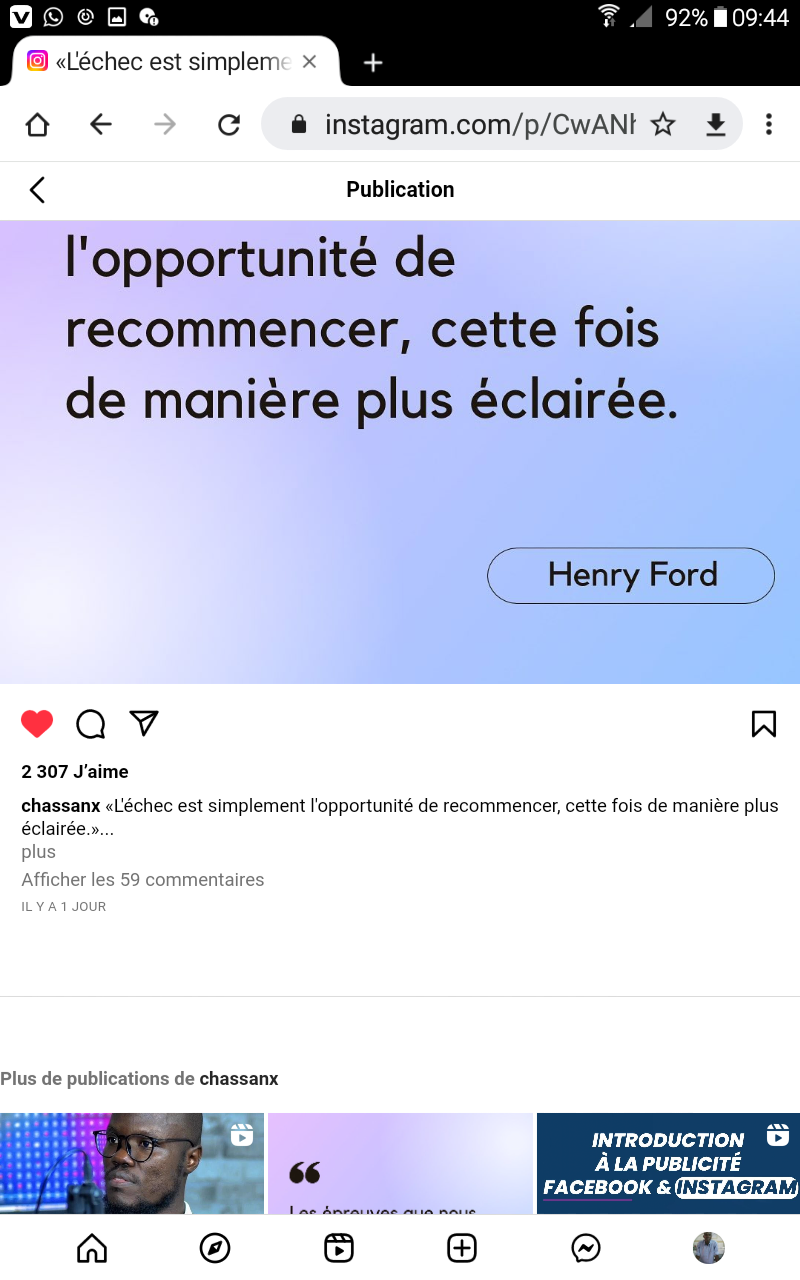Reload the page in the browser
Viewport: 800px width, 1280px height.
pyautogui.click(x=229, y=124)
